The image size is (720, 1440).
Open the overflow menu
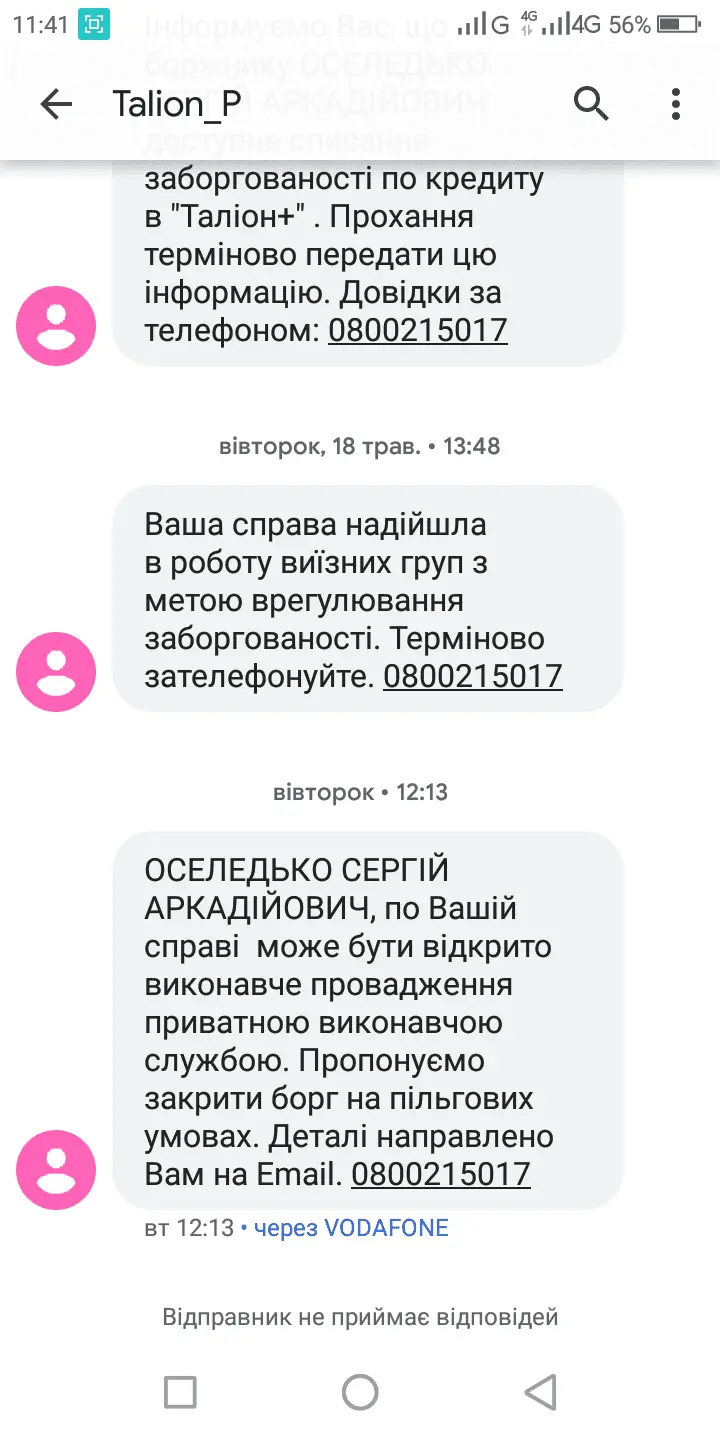676,104
